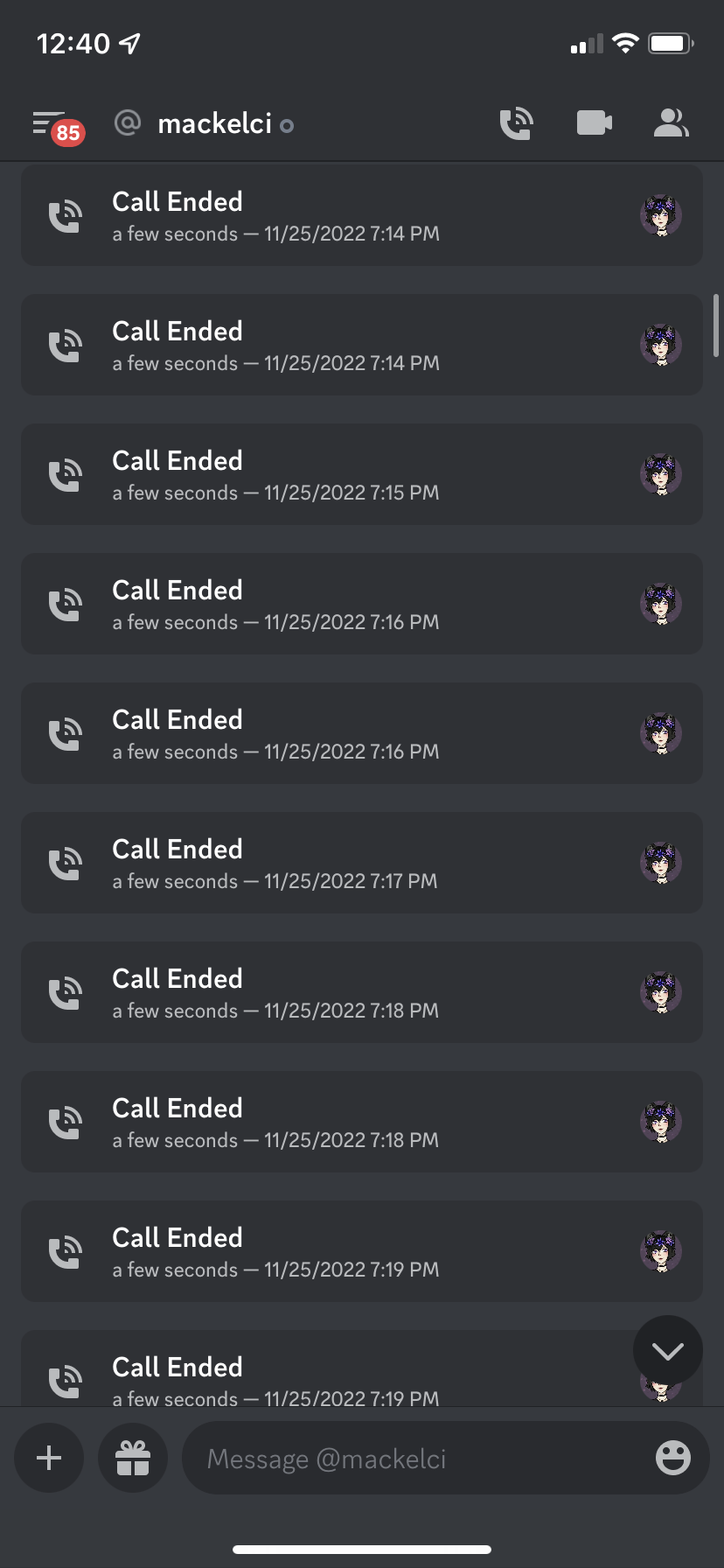The image size is (724, 1568).
Task: Show the member list
Action: [671, 123]
